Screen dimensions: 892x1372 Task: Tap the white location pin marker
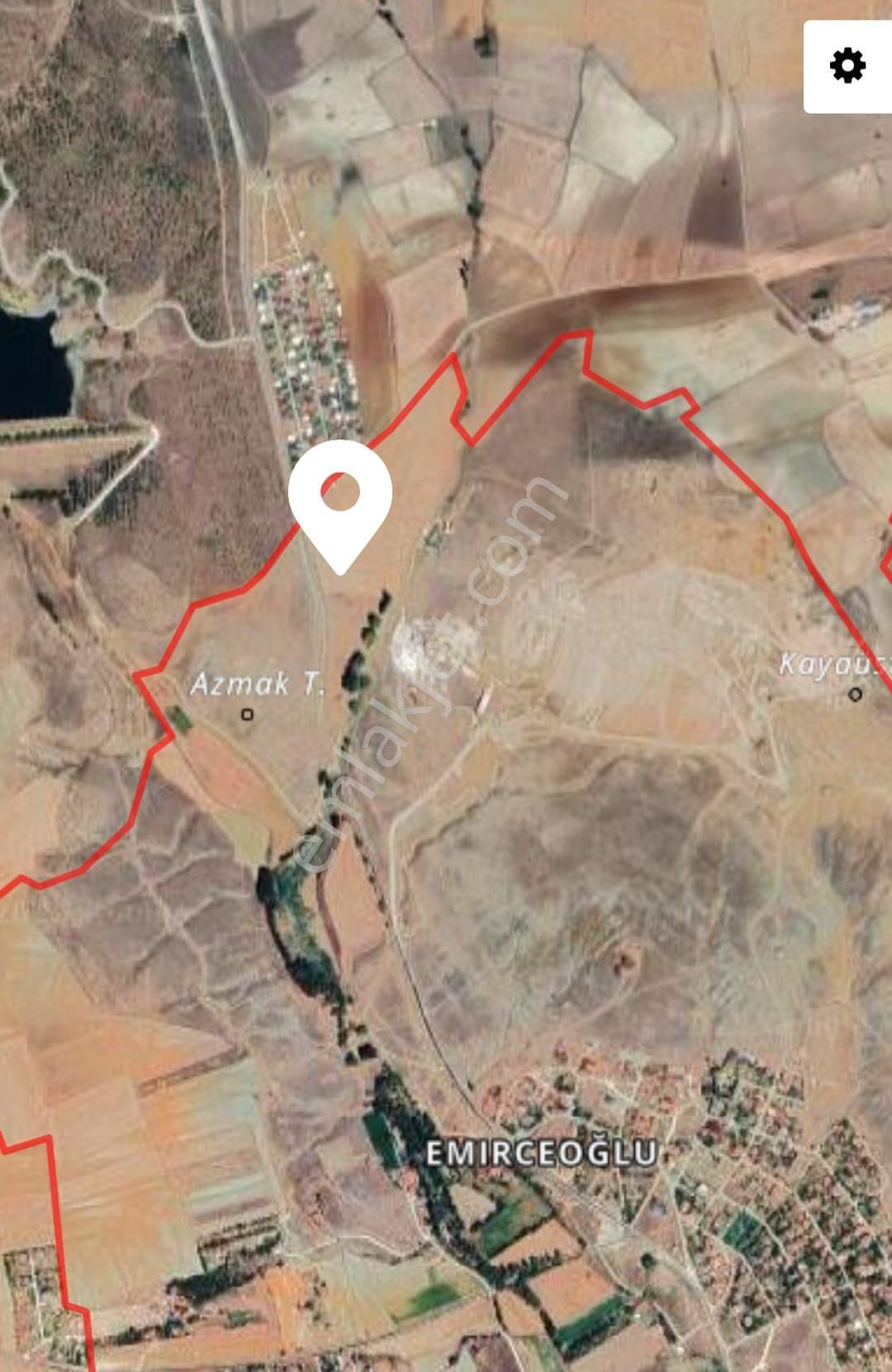click(339, 500)
